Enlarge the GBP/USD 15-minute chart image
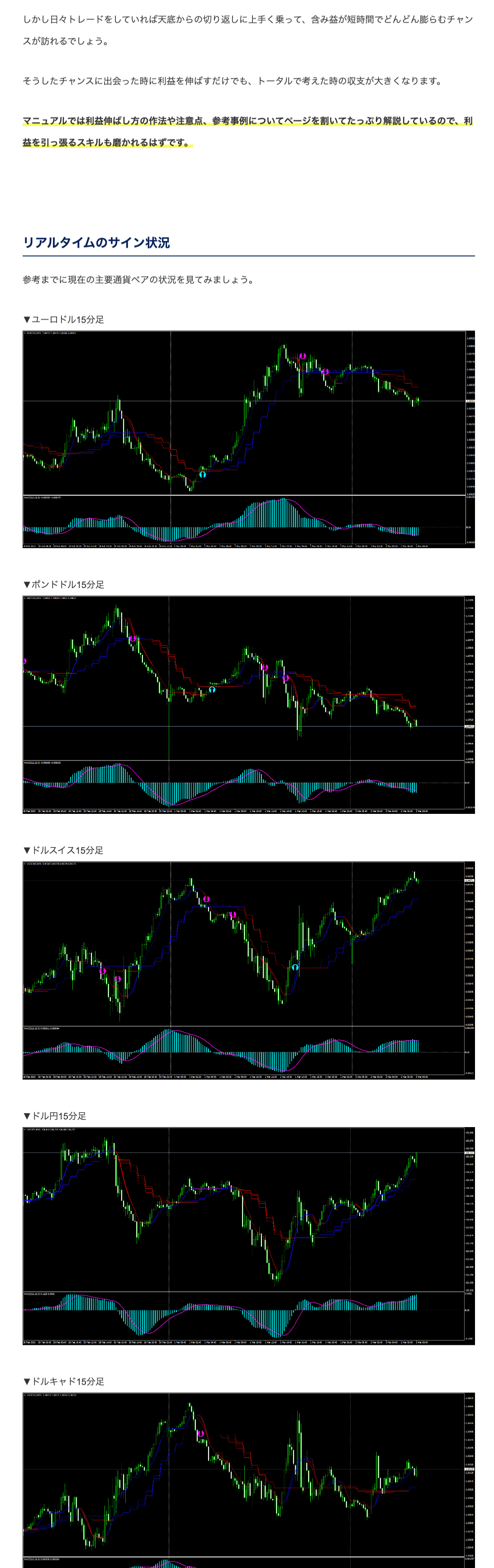 [248, 704]
